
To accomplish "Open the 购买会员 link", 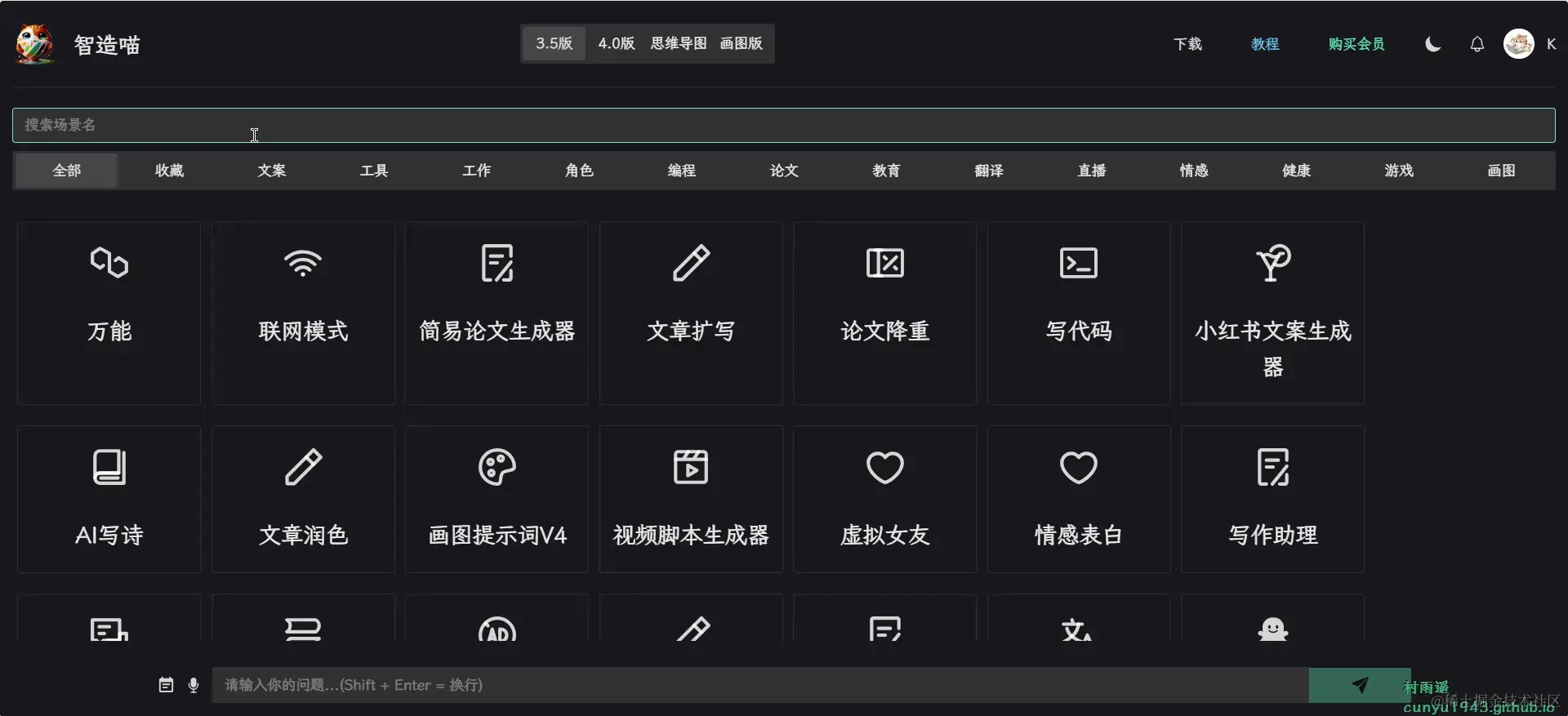I will pos(1356,44).
